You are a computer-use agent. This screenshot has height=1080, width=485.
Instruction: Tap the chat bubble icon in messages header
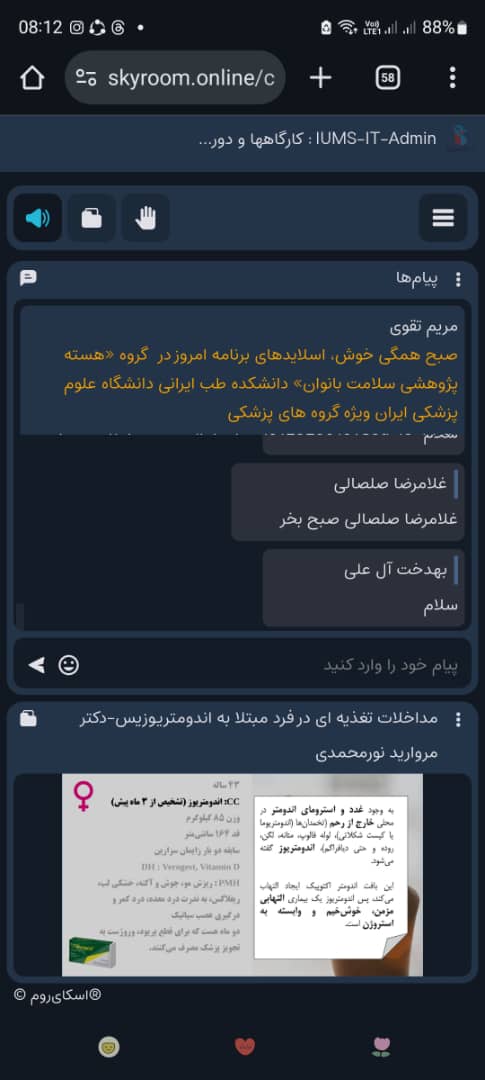(28, 278)
